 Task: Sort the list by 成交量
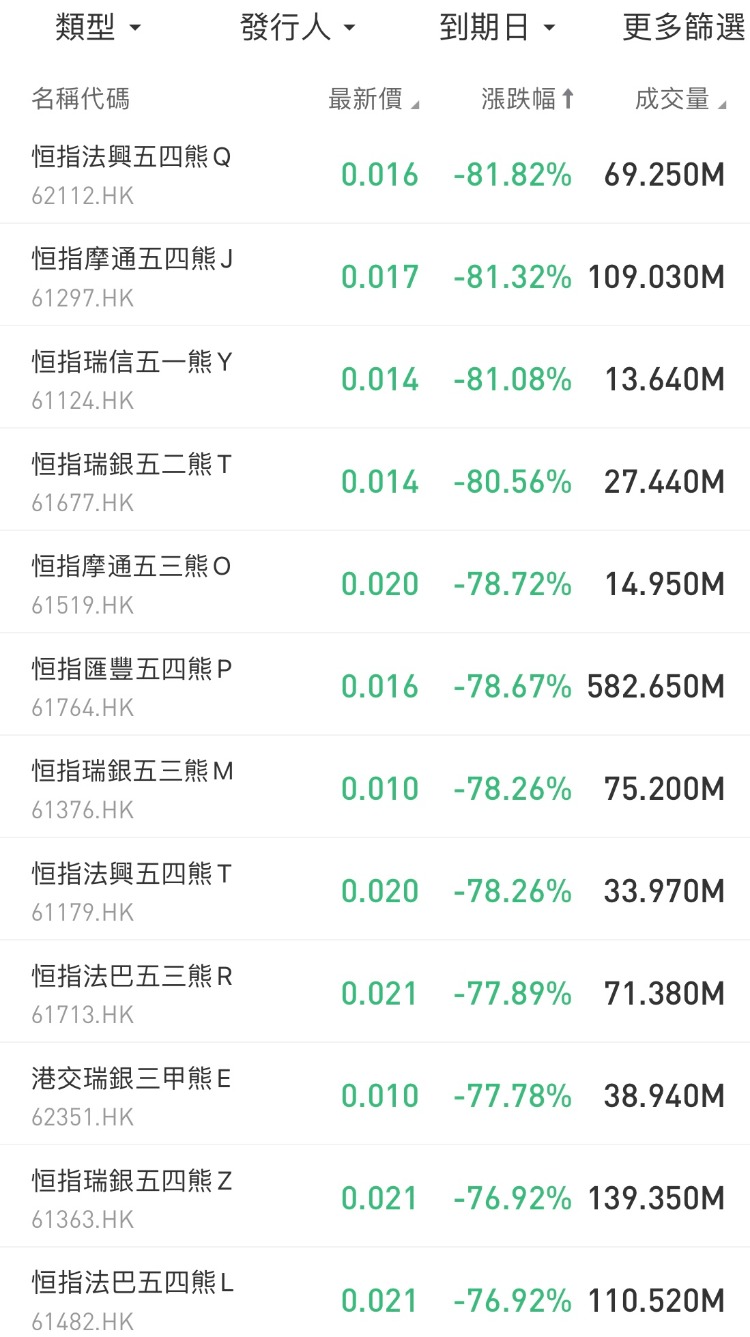click(x=680, y=99)
